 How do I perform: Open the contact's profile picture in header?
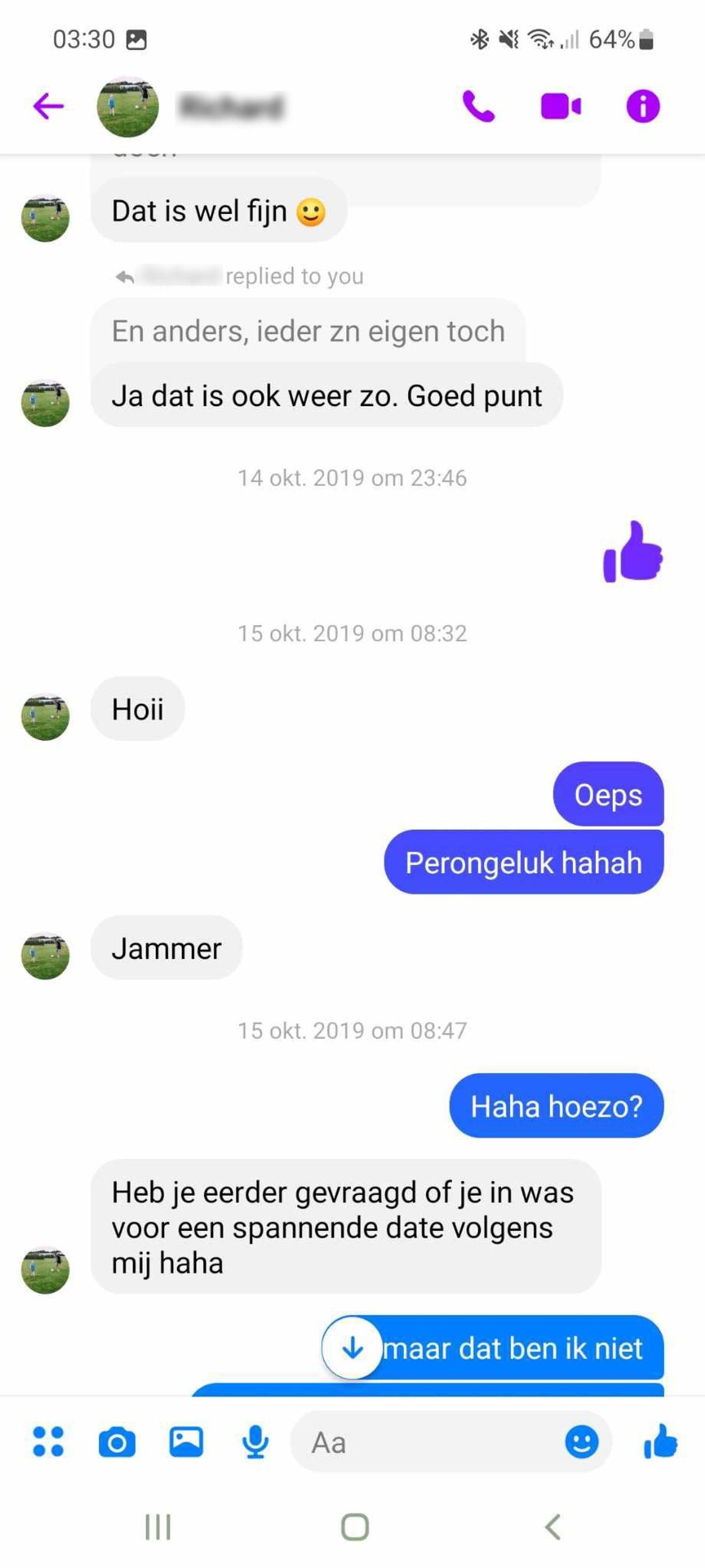[127, 106]
